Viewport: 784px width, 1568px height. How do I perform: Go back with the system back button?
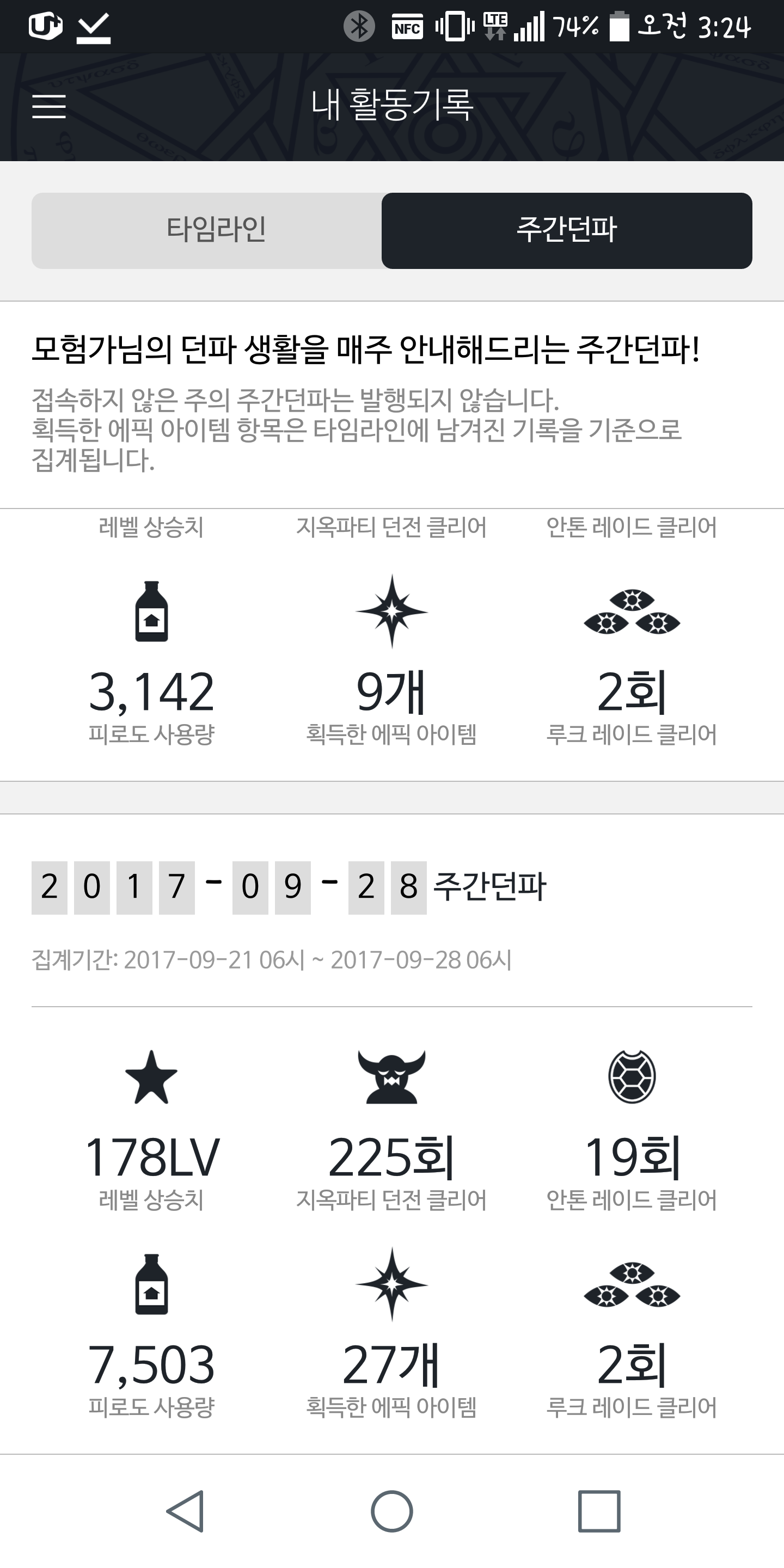point(185,1511)
